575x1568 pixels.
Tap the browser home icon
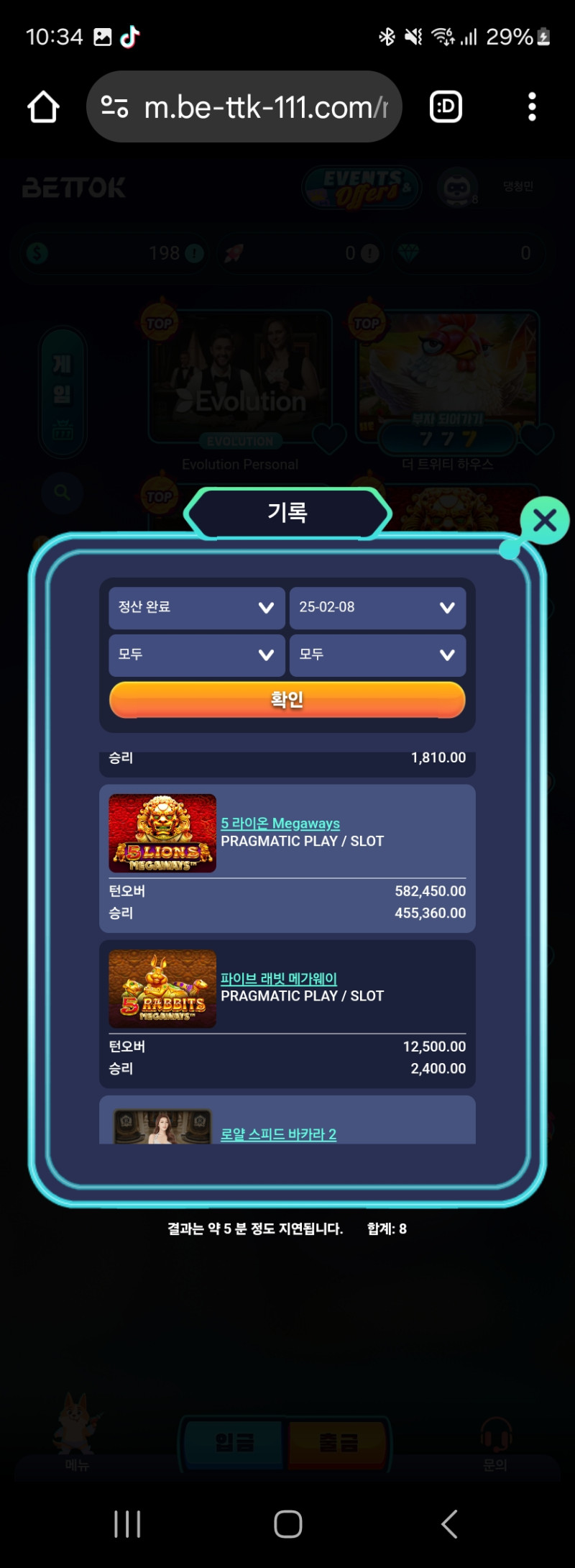pos(43,107)
